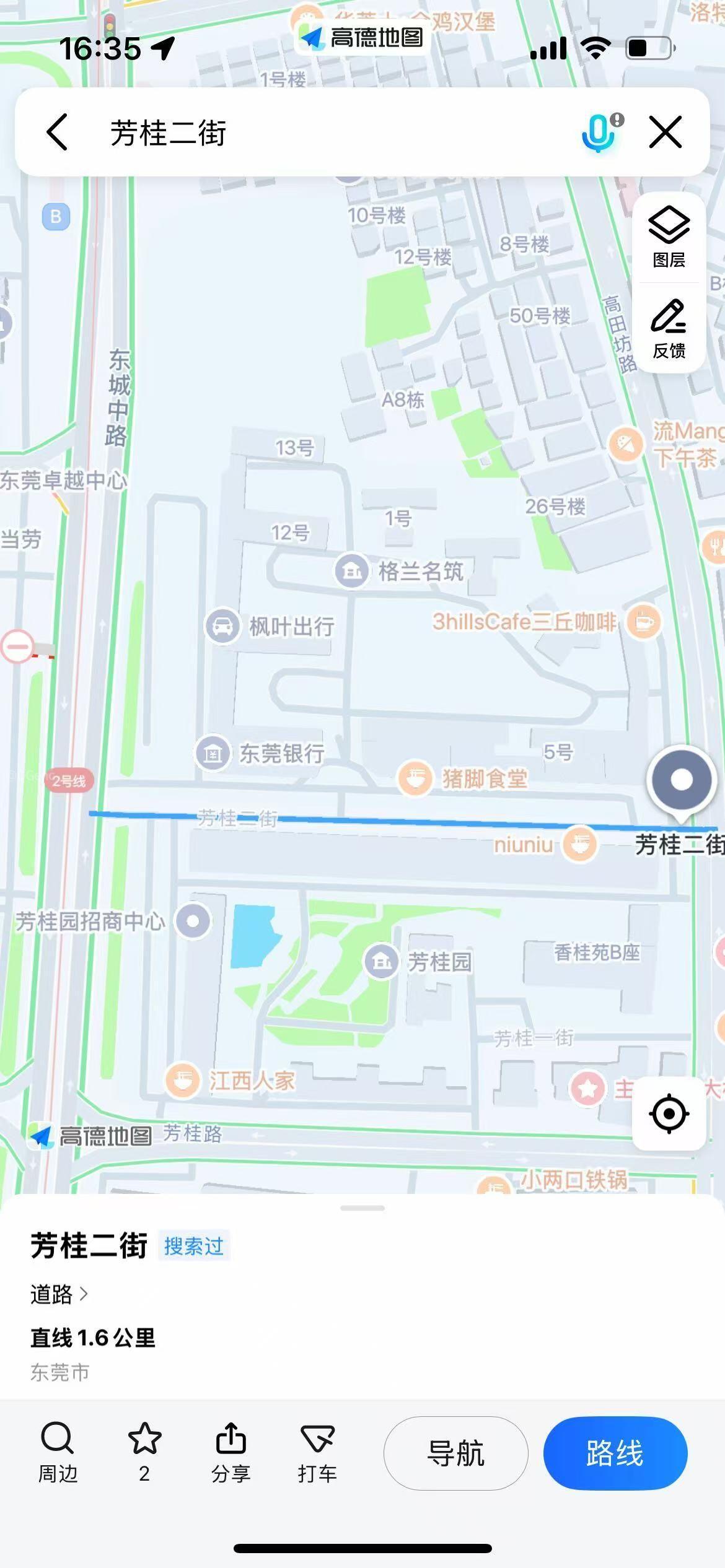This screenshot has height=1568, width=725.
Task: Go back from the 芳桂二街 search
Action: [57, 132]
